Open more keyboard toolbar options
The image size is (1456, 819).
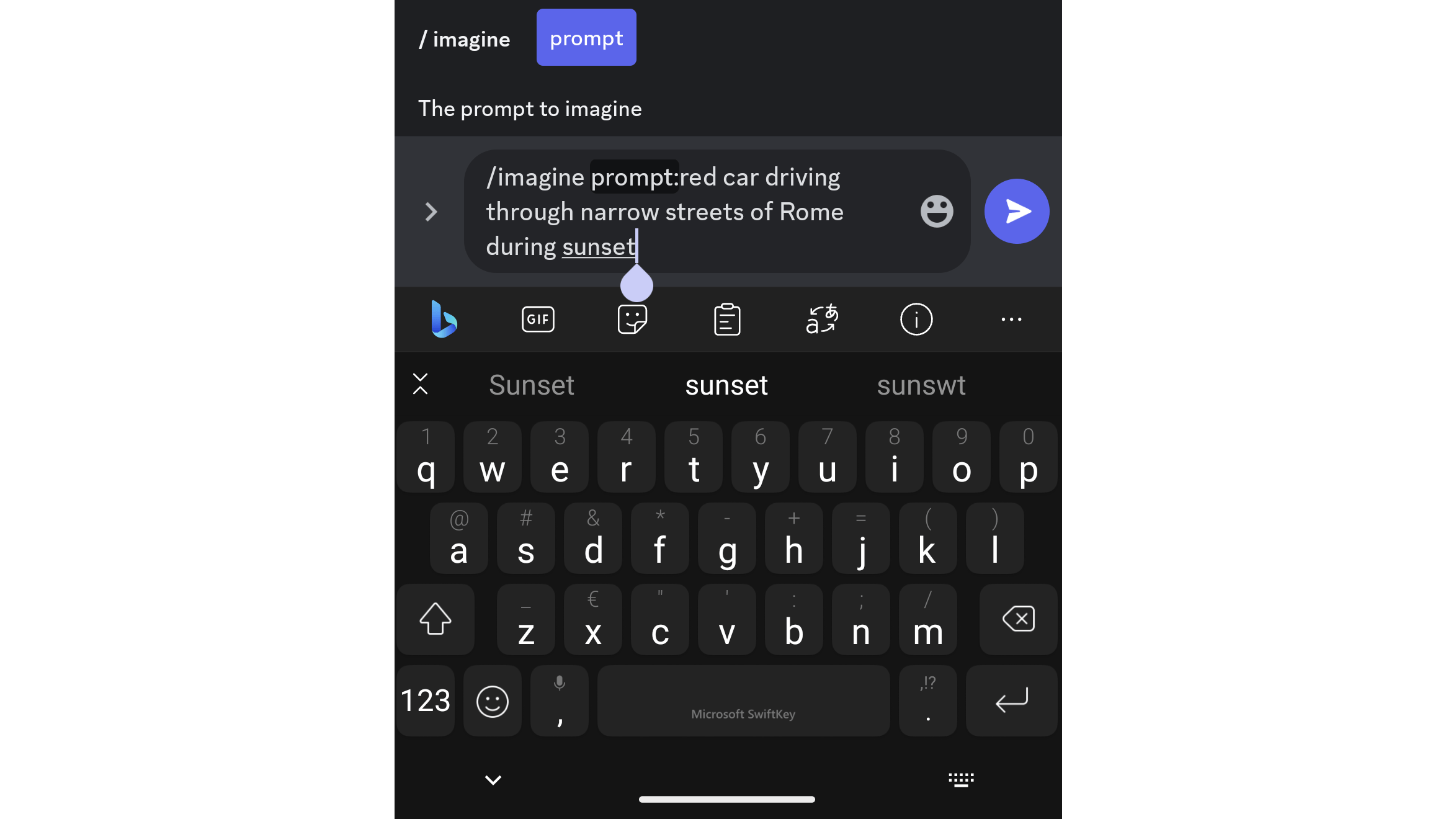[x=1011, y=320]
